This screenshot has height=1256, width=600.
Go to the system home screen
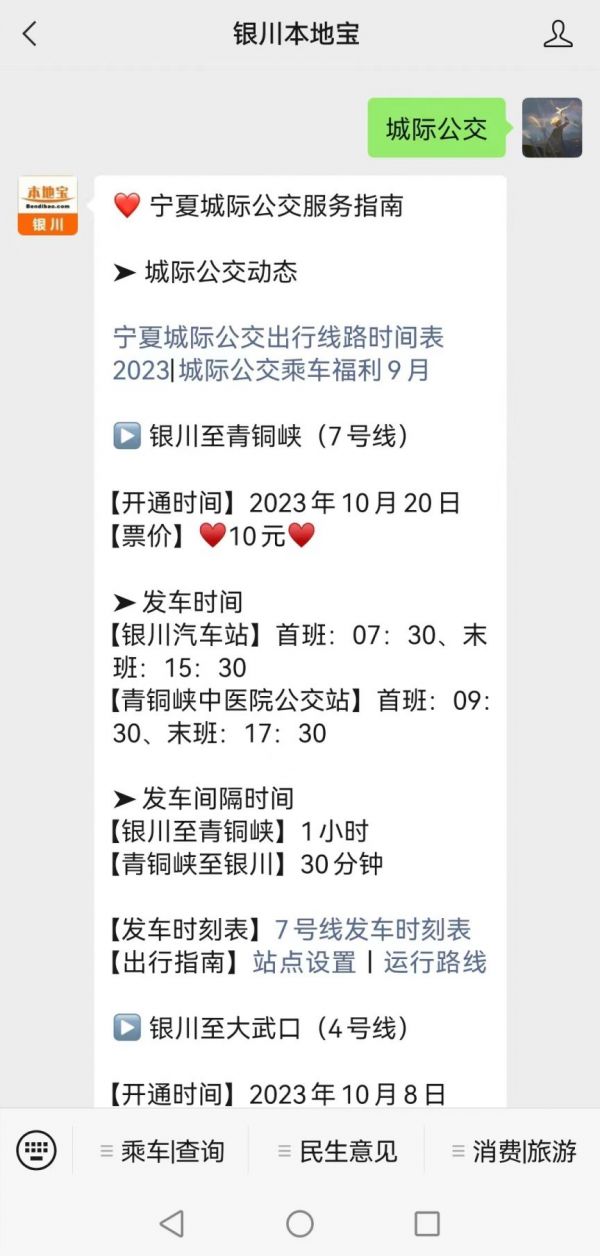pos(300,1223)
